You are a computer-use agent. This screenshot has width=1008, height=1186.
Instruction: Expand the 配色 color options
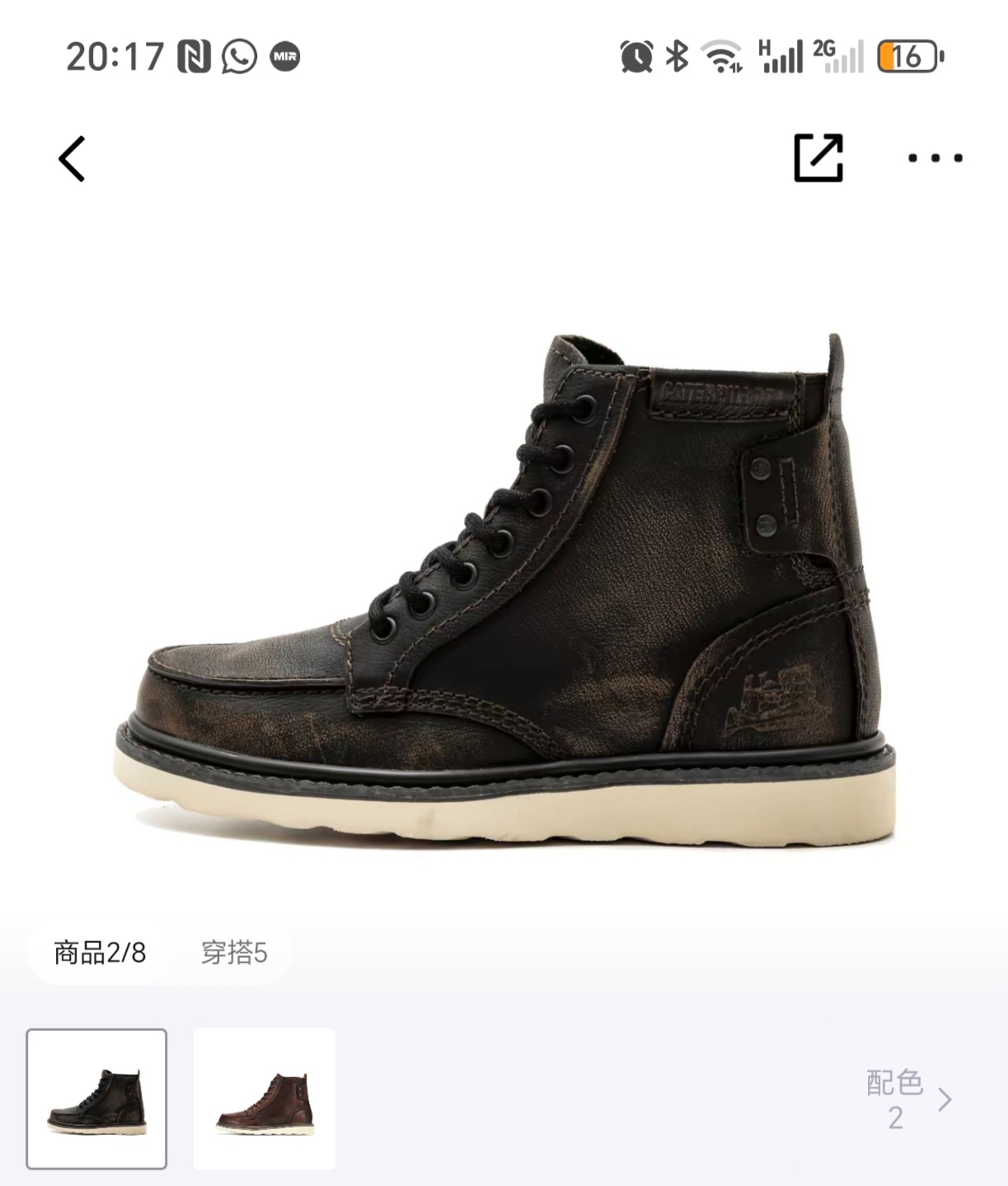[x=908, y=1099]
